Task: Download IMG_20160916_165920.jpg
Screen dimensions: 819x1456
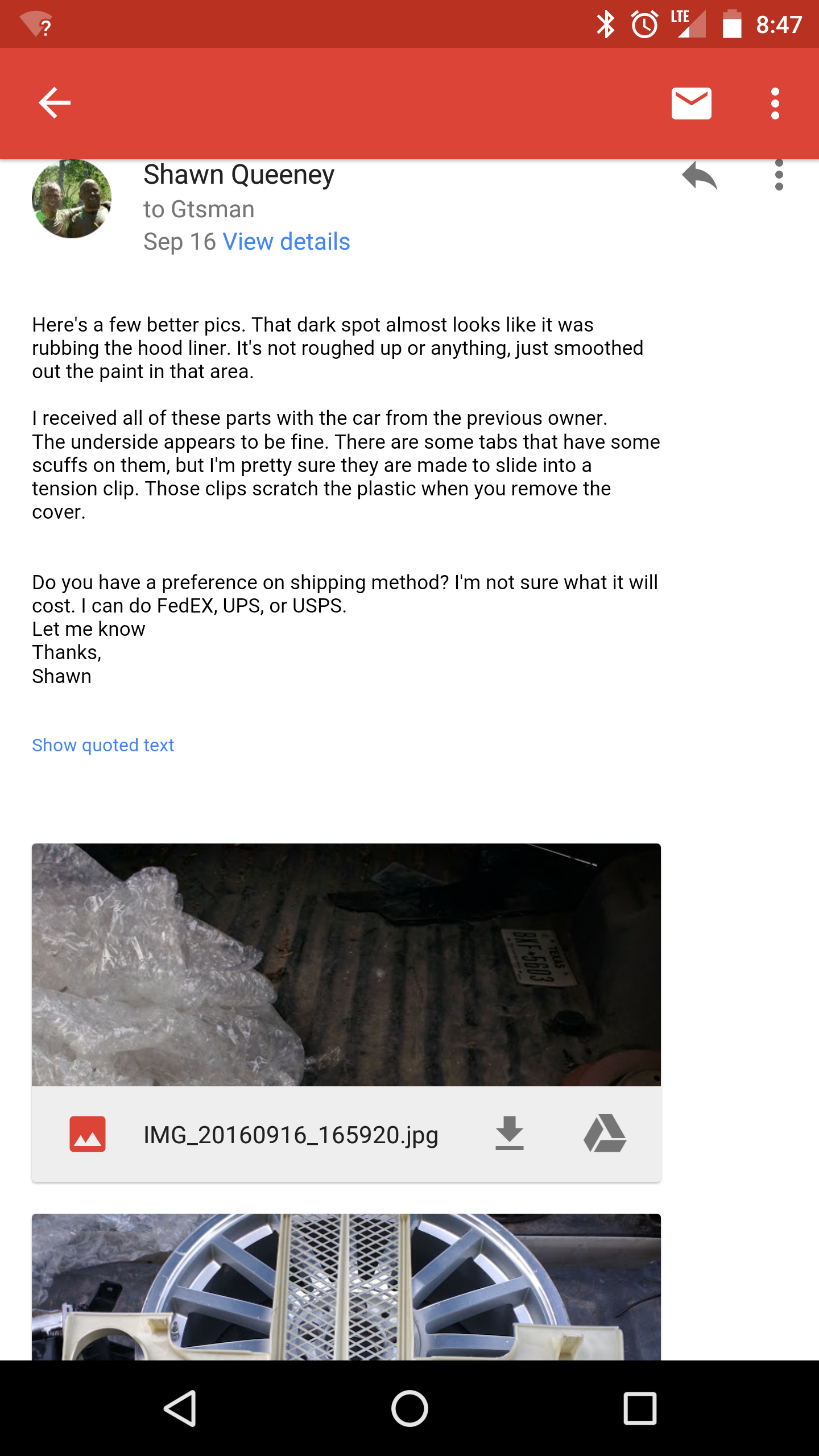Action: click(x=509, y=1134)
